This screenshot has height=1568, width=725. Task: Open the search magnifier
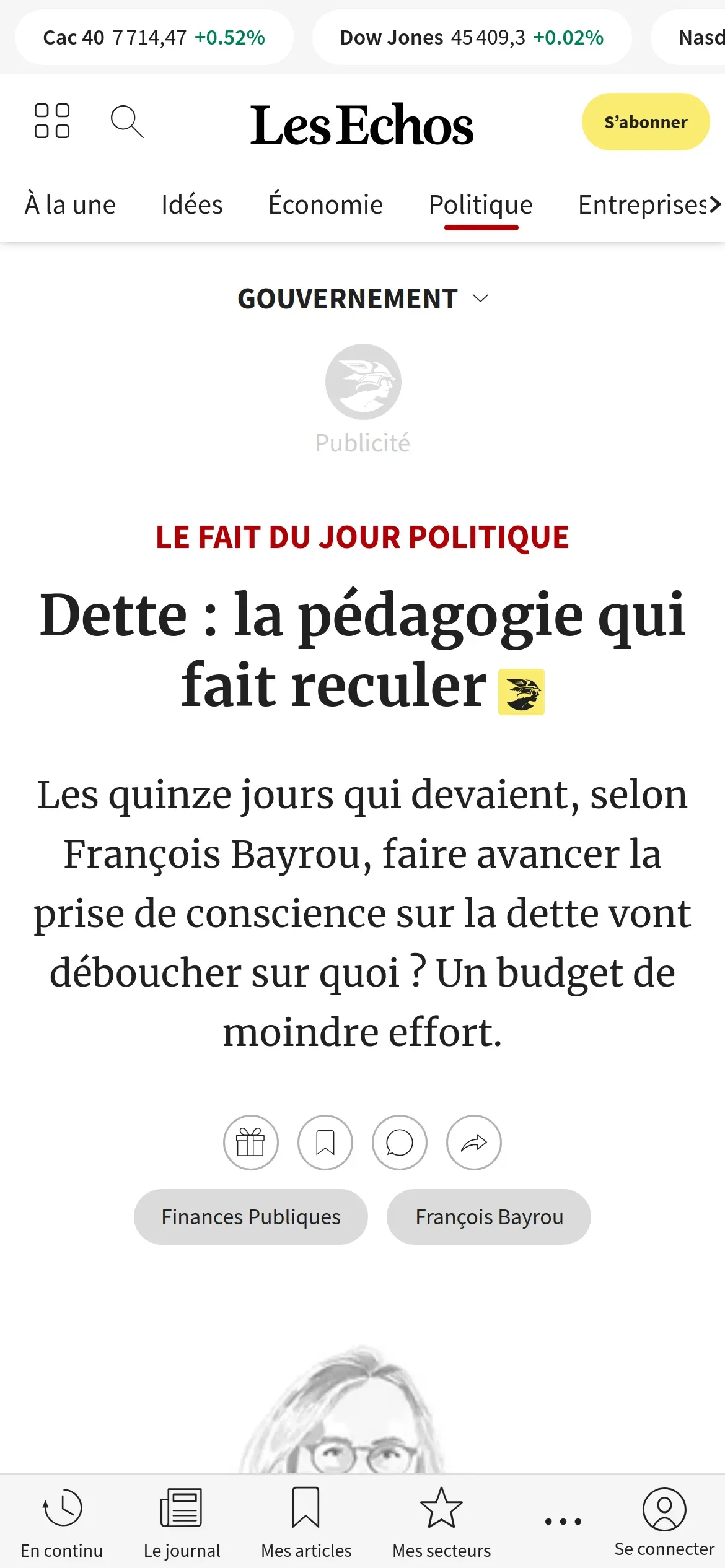(127, 121)
